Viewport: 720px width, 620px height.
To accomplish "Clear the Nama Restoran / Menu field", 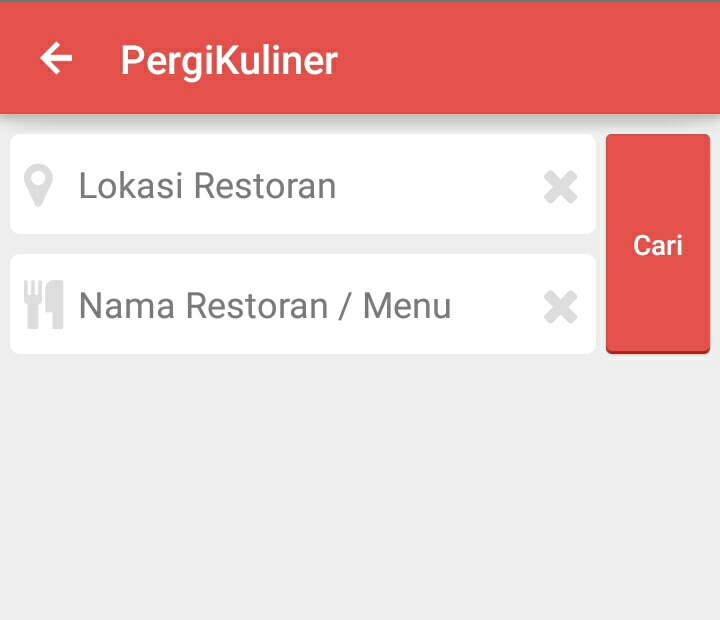I will (x=560, y=306).
